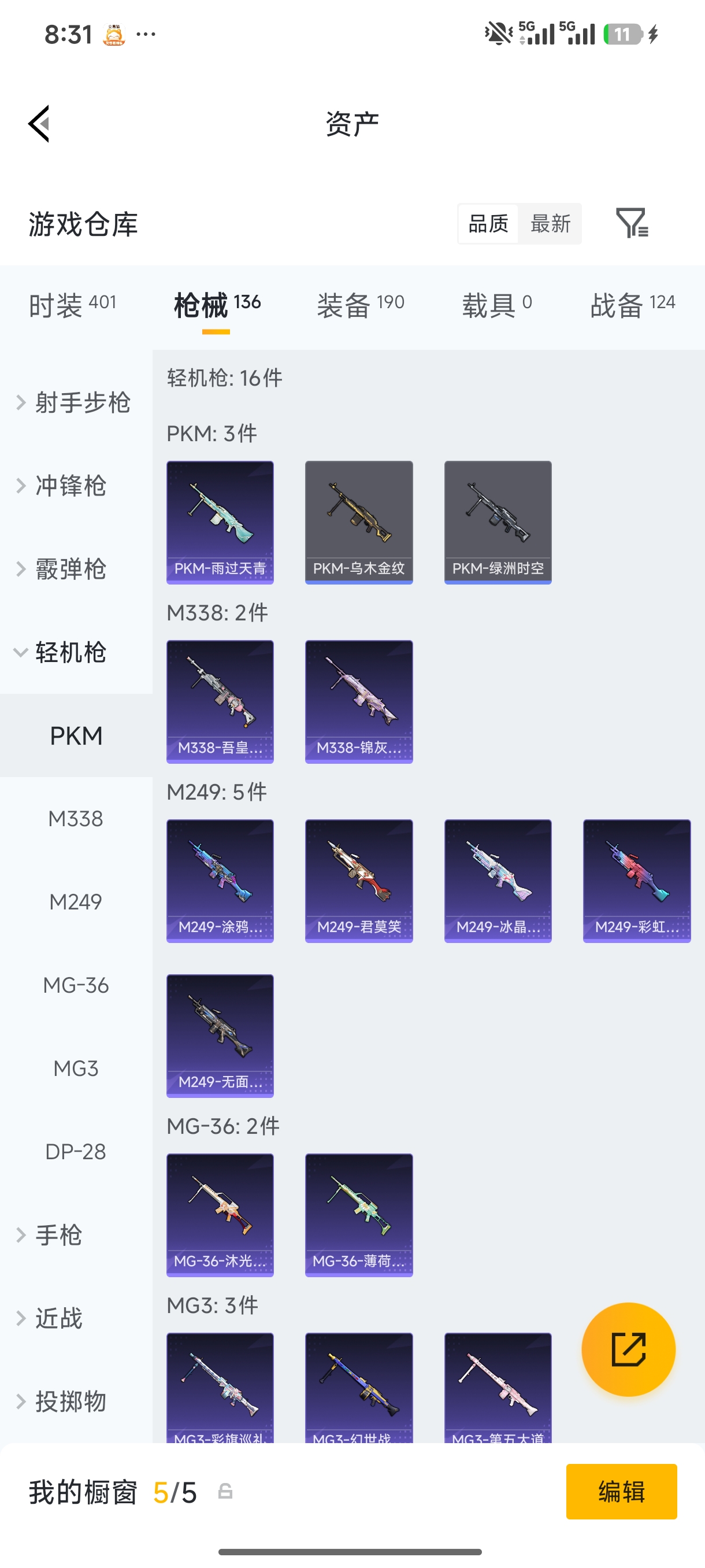This screenshot has width=705, height=1568.
Task: Open the filter icon next to 最新
Action: click(x=632, y=223)
